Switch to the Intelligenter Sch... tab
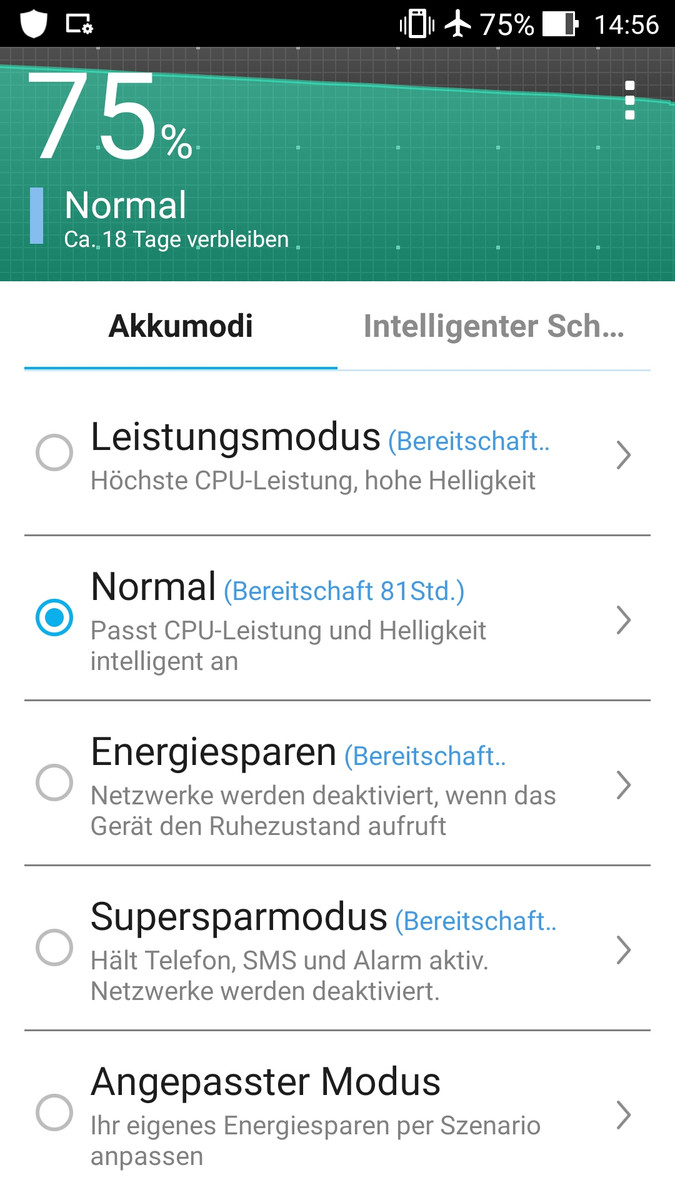 [x=493, y=327]
